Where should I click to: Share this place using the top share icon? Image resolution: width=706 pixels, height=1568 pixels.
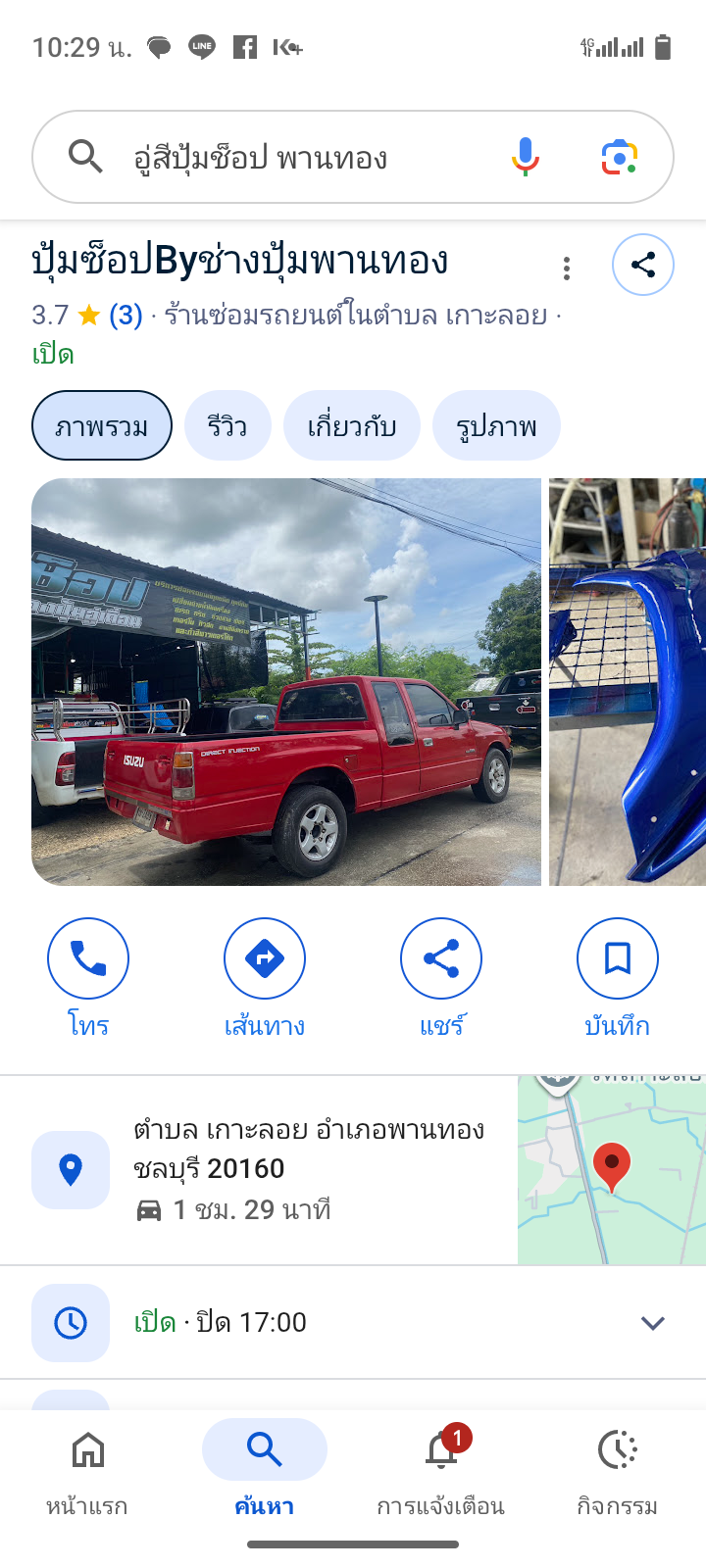643,265
